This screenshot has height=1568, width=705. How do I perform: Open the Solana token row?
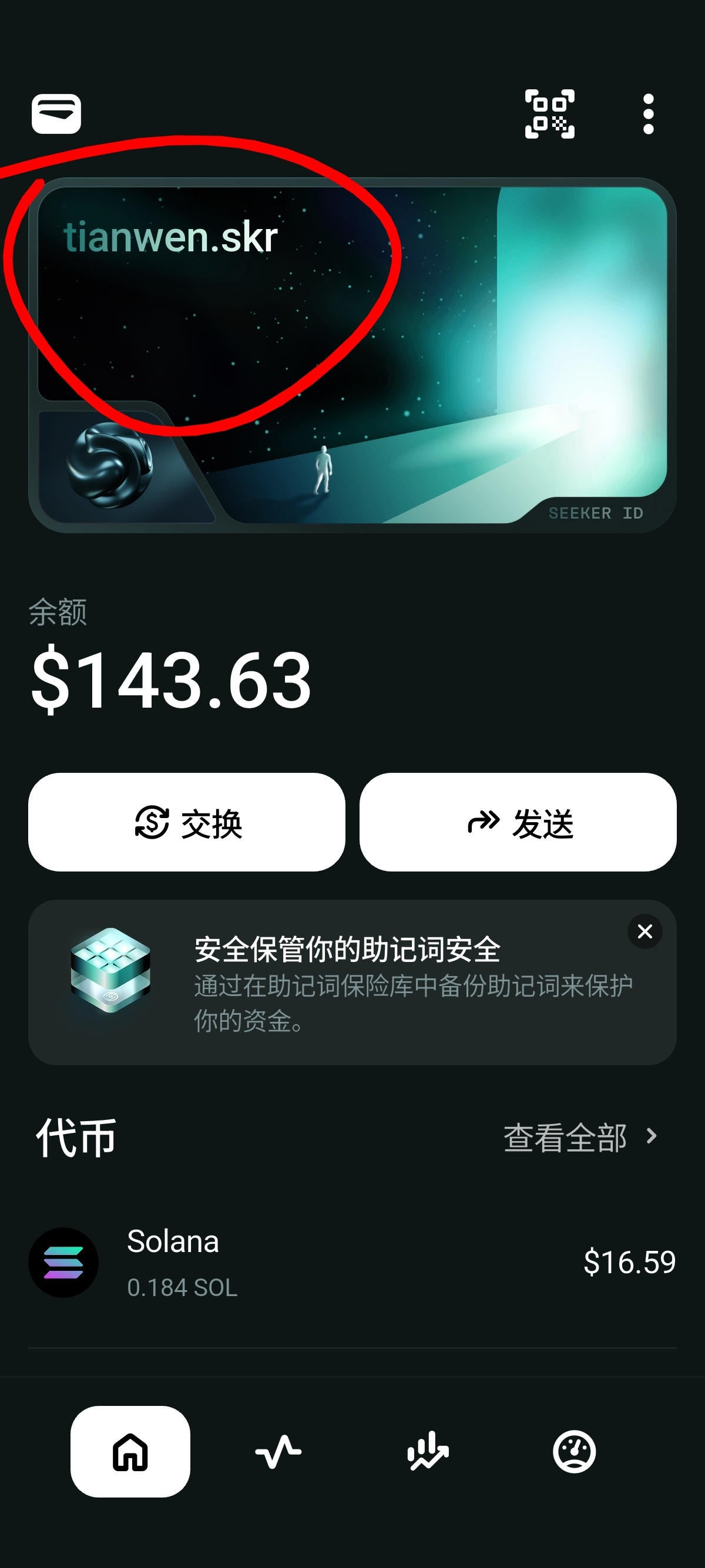tap(352, 1263)
